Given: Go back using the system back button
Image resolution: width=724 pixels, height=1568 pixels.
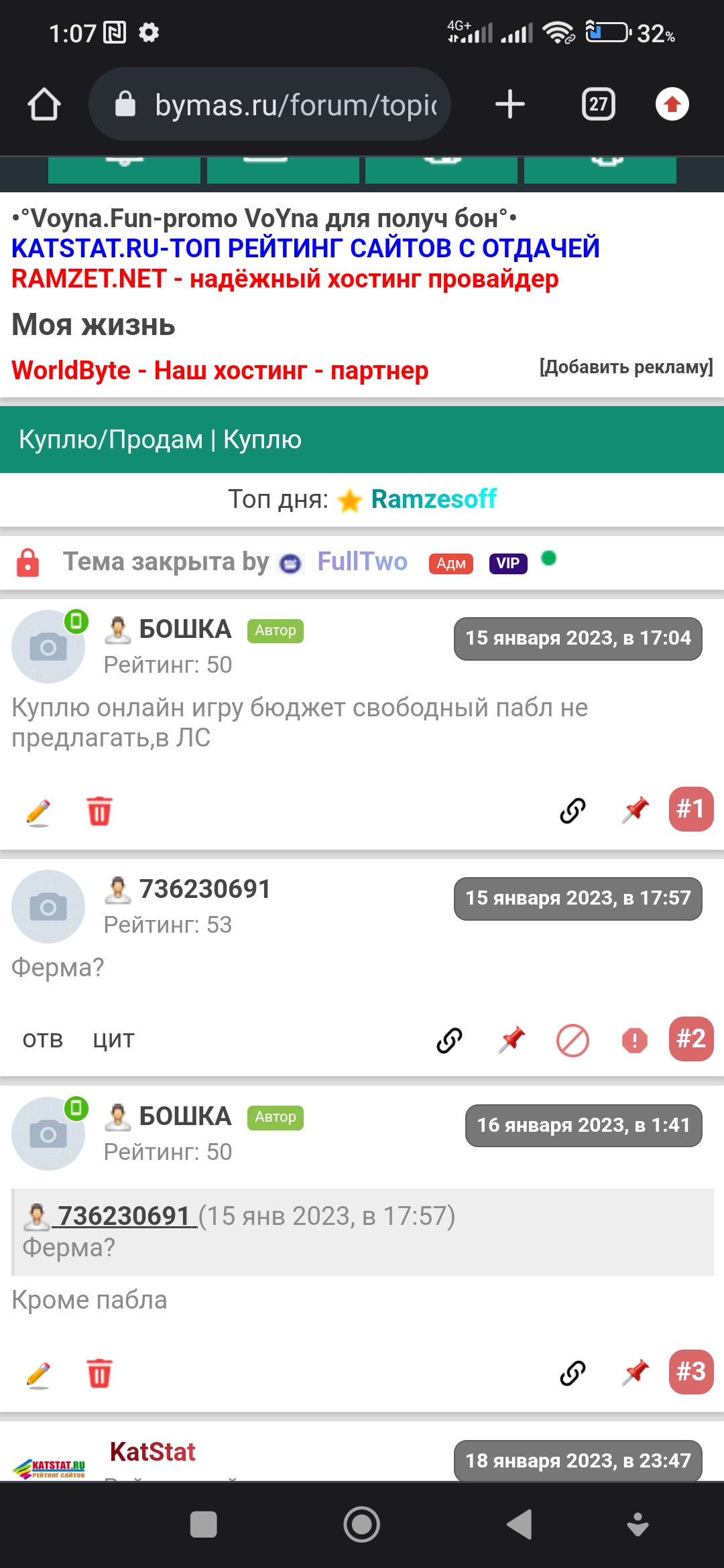Looking at the screenshot, I should point(520,1524).
